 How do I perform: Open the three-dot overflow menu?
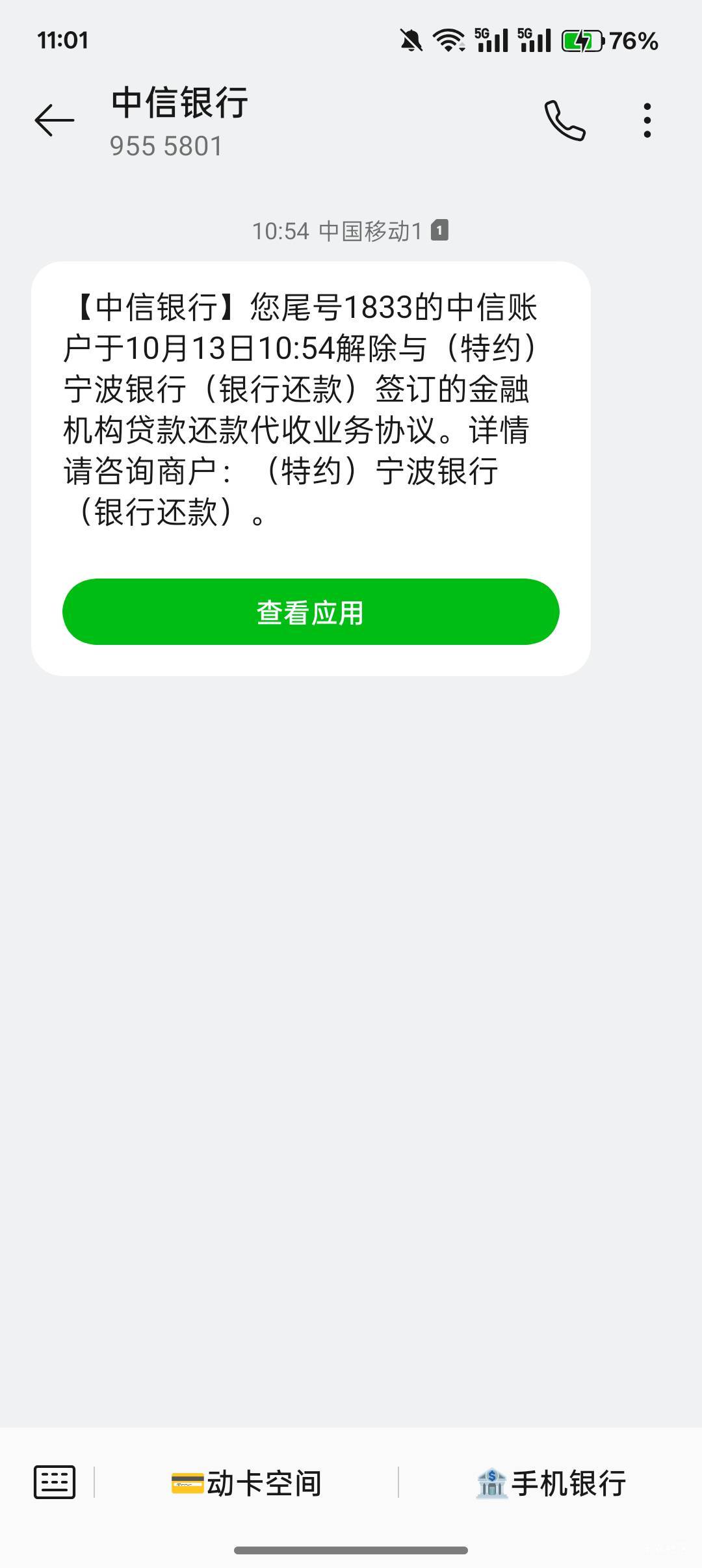click(647, 121)
